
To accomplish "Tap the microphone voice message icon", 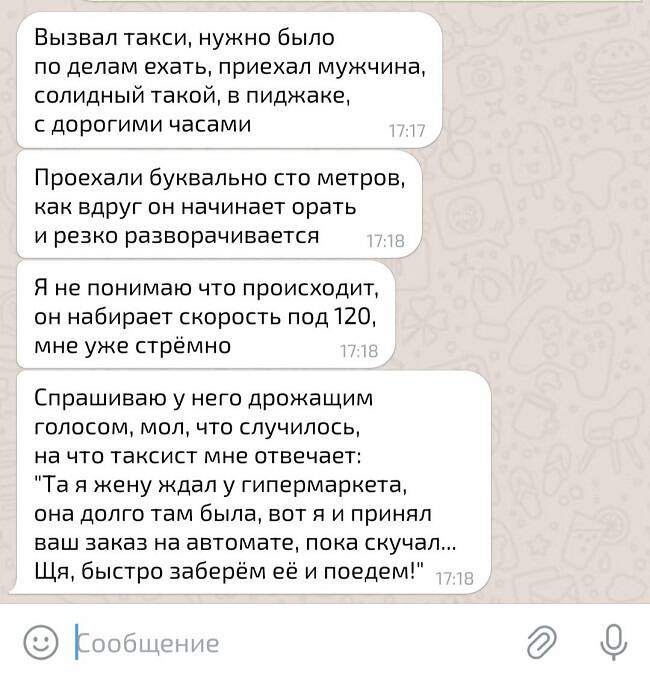I will point(612,640).
